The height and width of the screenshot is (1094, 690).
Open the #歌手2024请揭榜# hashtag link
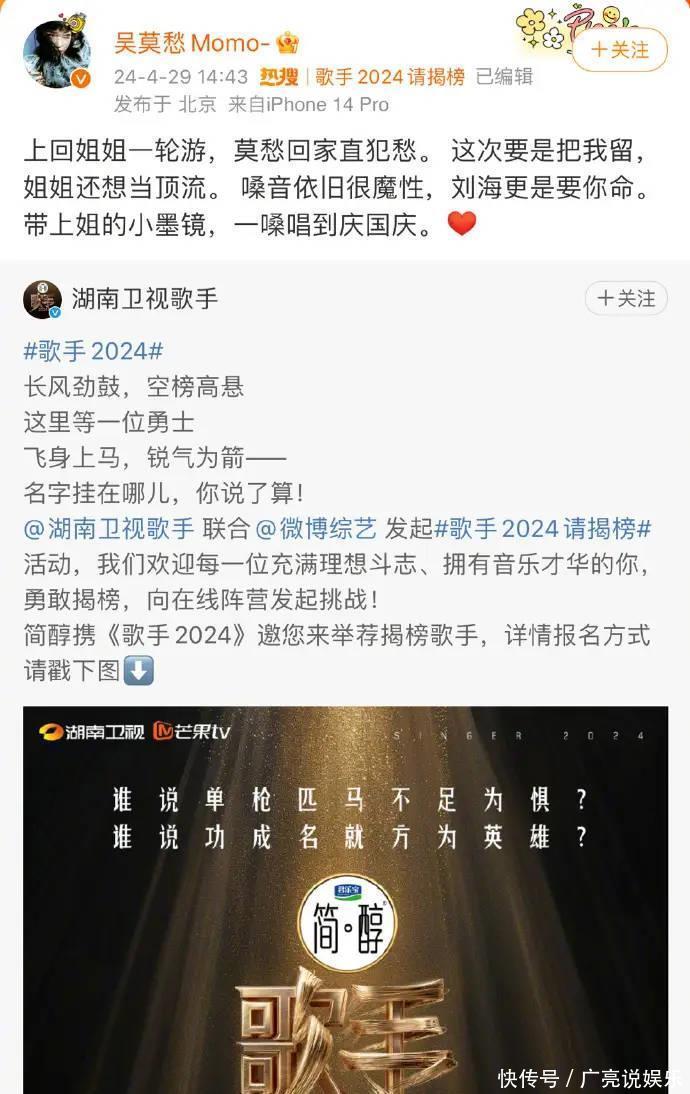click(543, 529)
